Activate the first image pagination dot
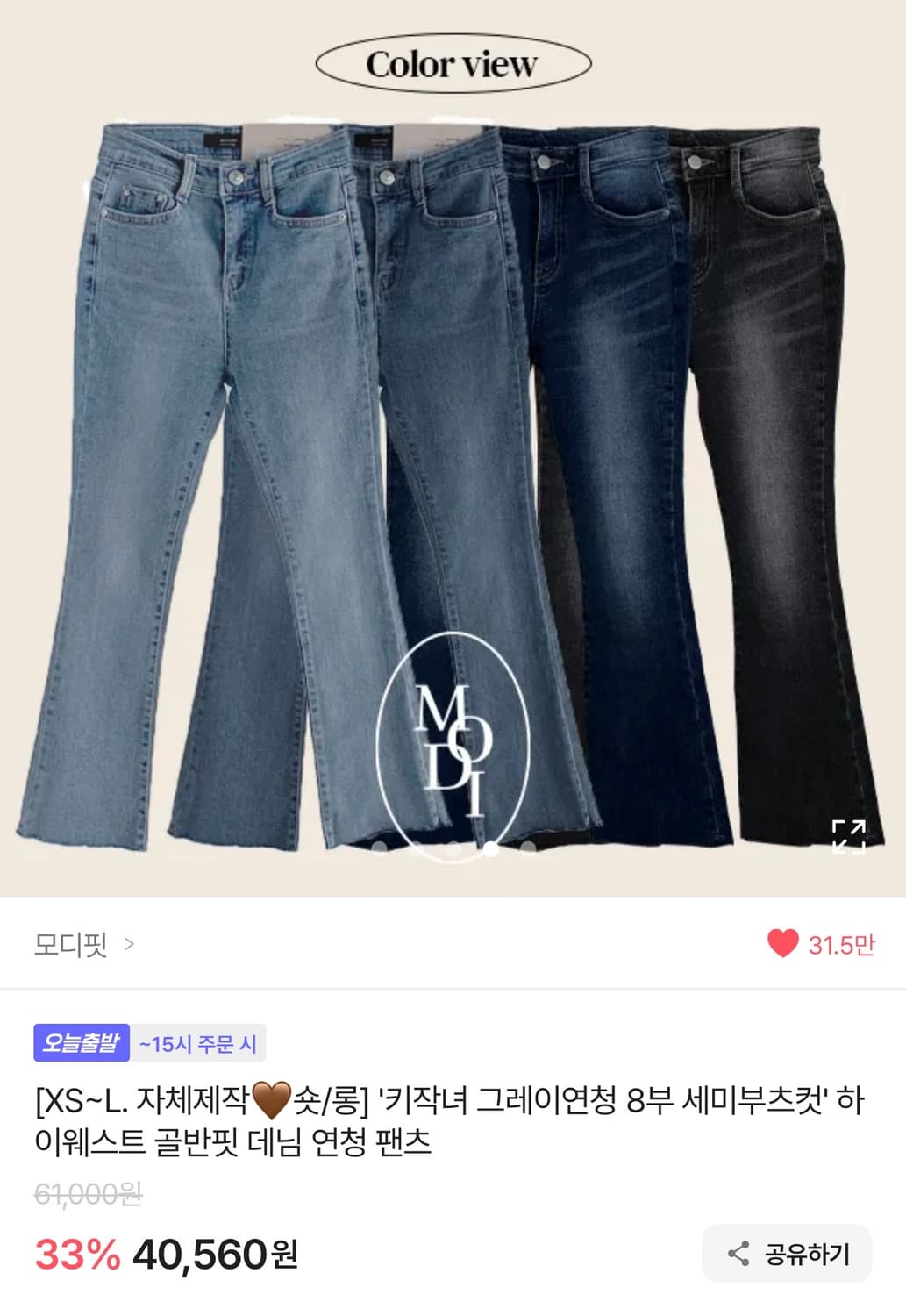The height and width of the screenshot is (1316, 906). click(x=379, y=848)
